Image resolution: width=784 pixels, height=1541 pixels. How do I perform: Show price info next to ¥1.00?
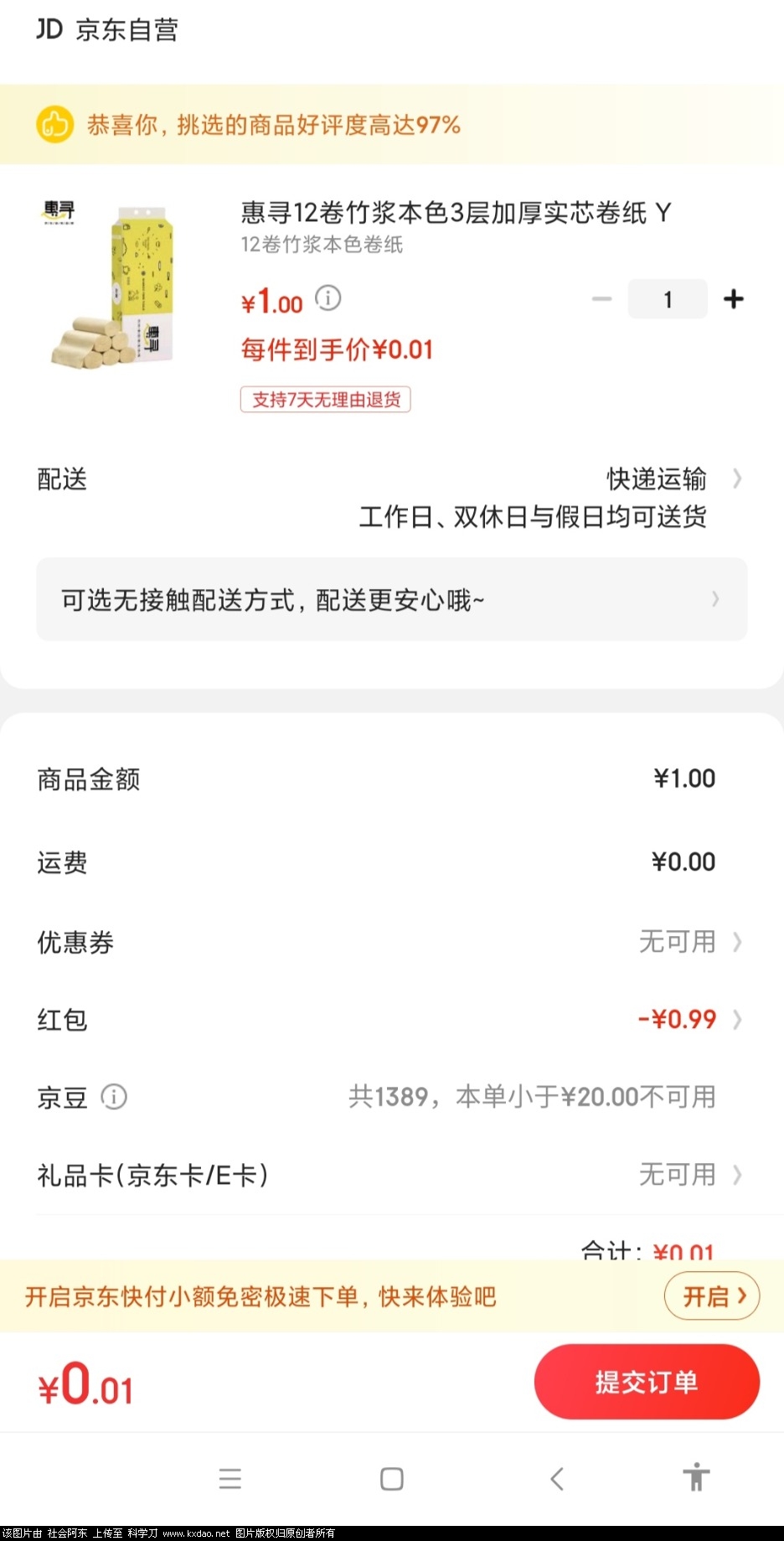pyautogui.click(x=328, y=298)
